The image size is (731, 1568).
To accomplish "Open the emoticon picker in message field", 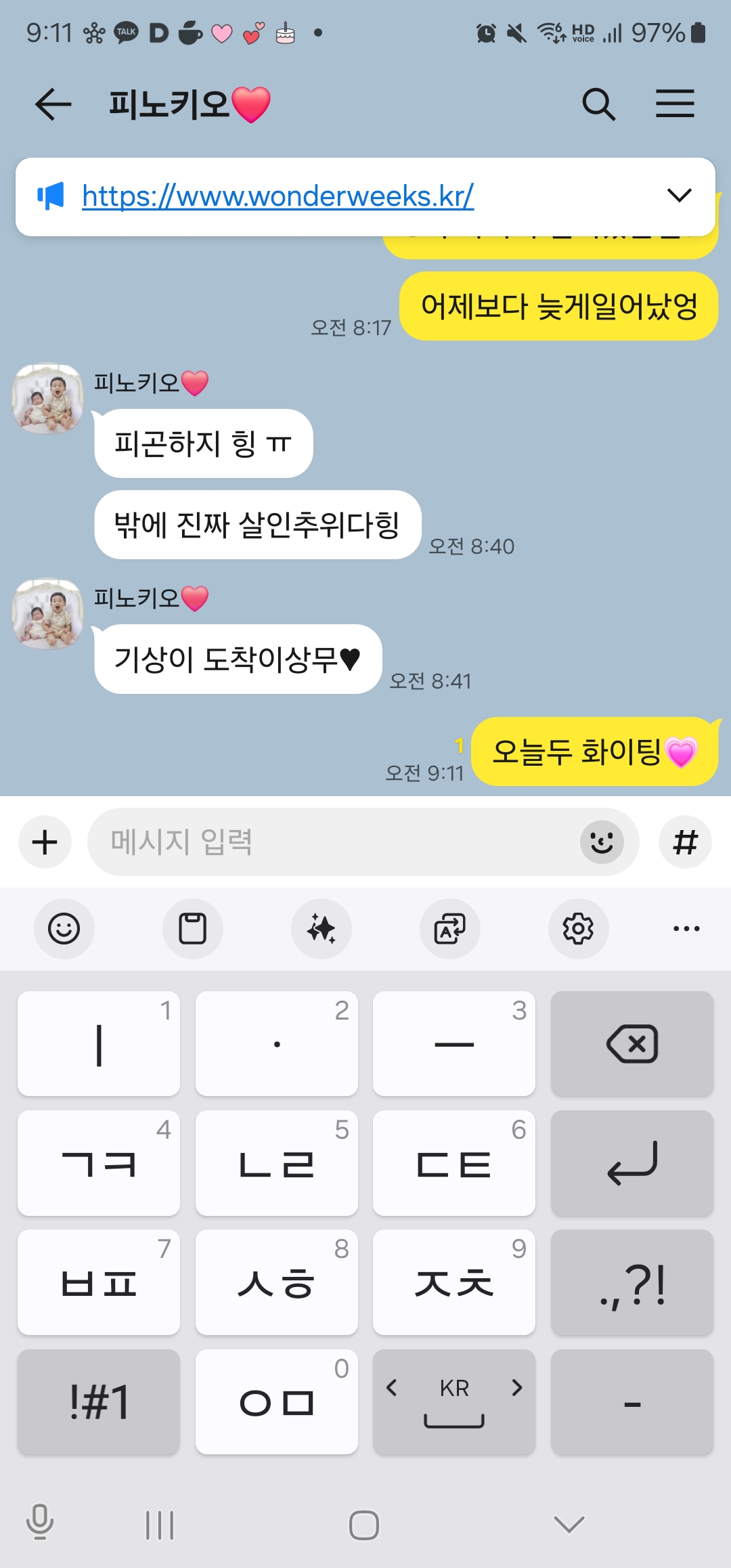I will click(602, 842).
